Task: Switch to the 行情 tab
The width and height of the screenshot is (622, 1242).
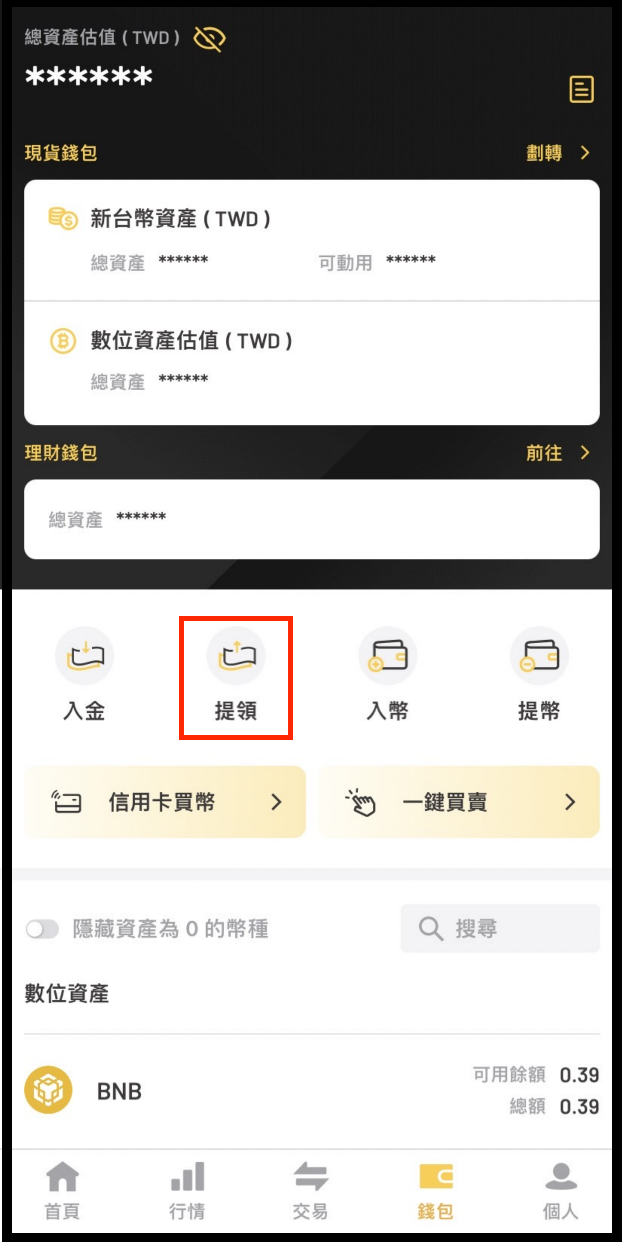Action: [x=187, y=1190]
